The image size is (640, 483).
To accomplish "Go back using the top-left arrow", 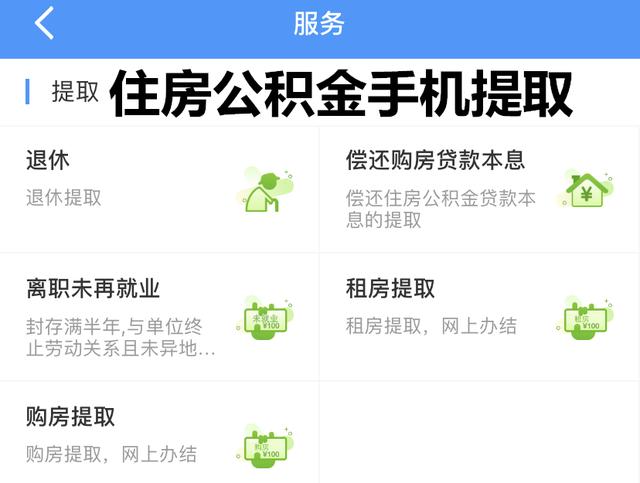I will pos(44,23).
